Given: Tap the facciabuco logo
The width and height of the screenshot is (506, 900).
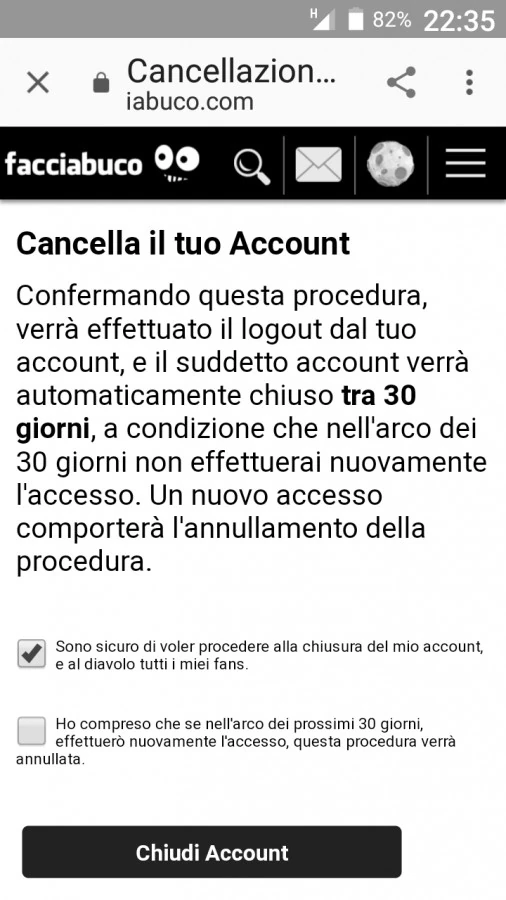Looking at the screenshot, I should (x=102, y=163).
